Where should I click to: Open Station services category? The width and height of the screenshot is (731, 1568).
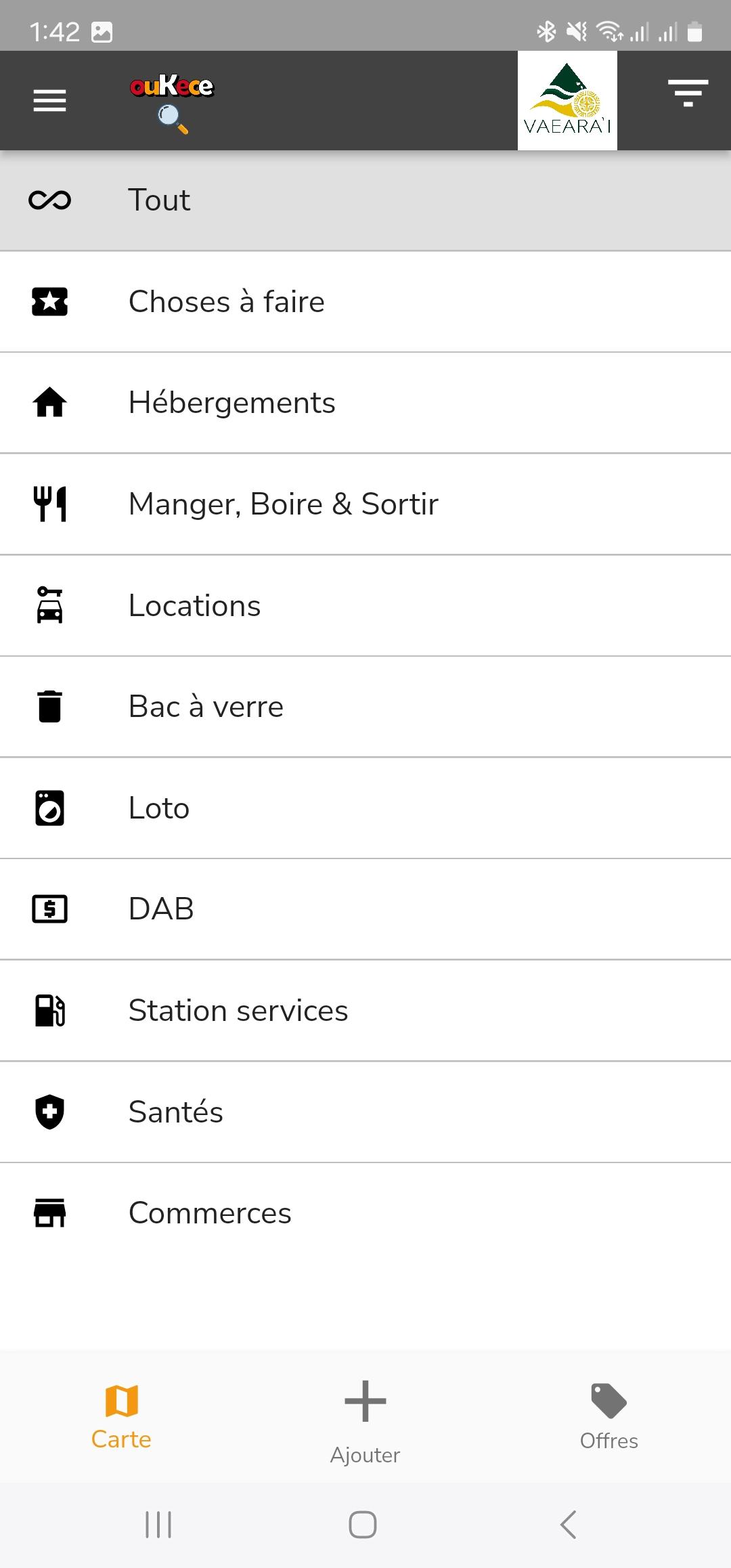coord(365,1011)
